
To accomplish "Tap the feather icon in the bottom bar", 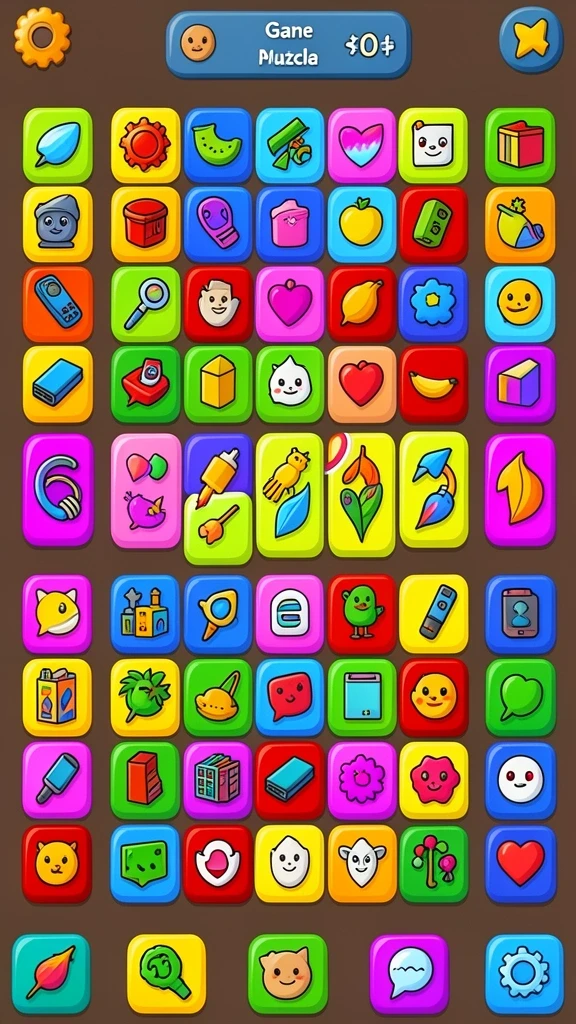I will 51,973.
